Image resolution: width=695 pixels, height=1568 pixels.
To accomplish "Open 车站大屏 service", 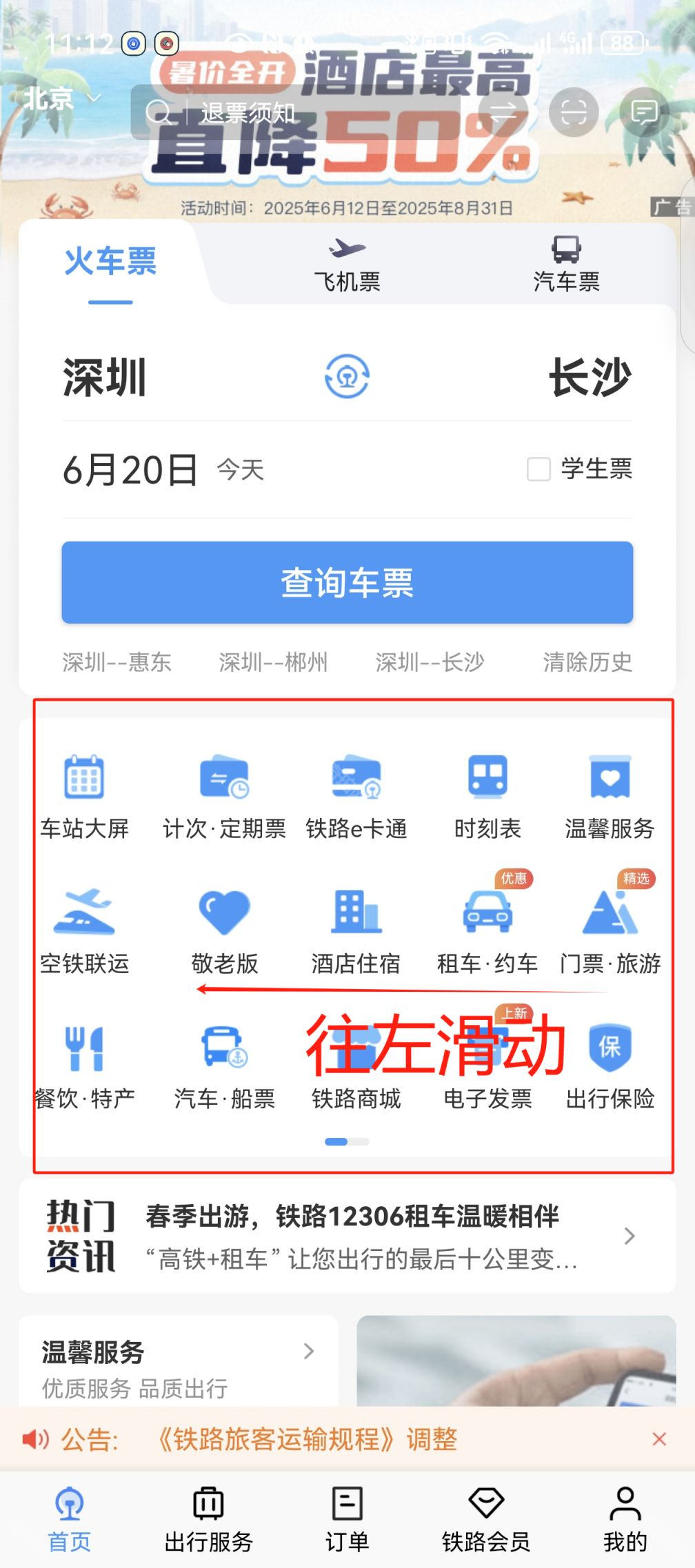I will click(x=84, y=795).
